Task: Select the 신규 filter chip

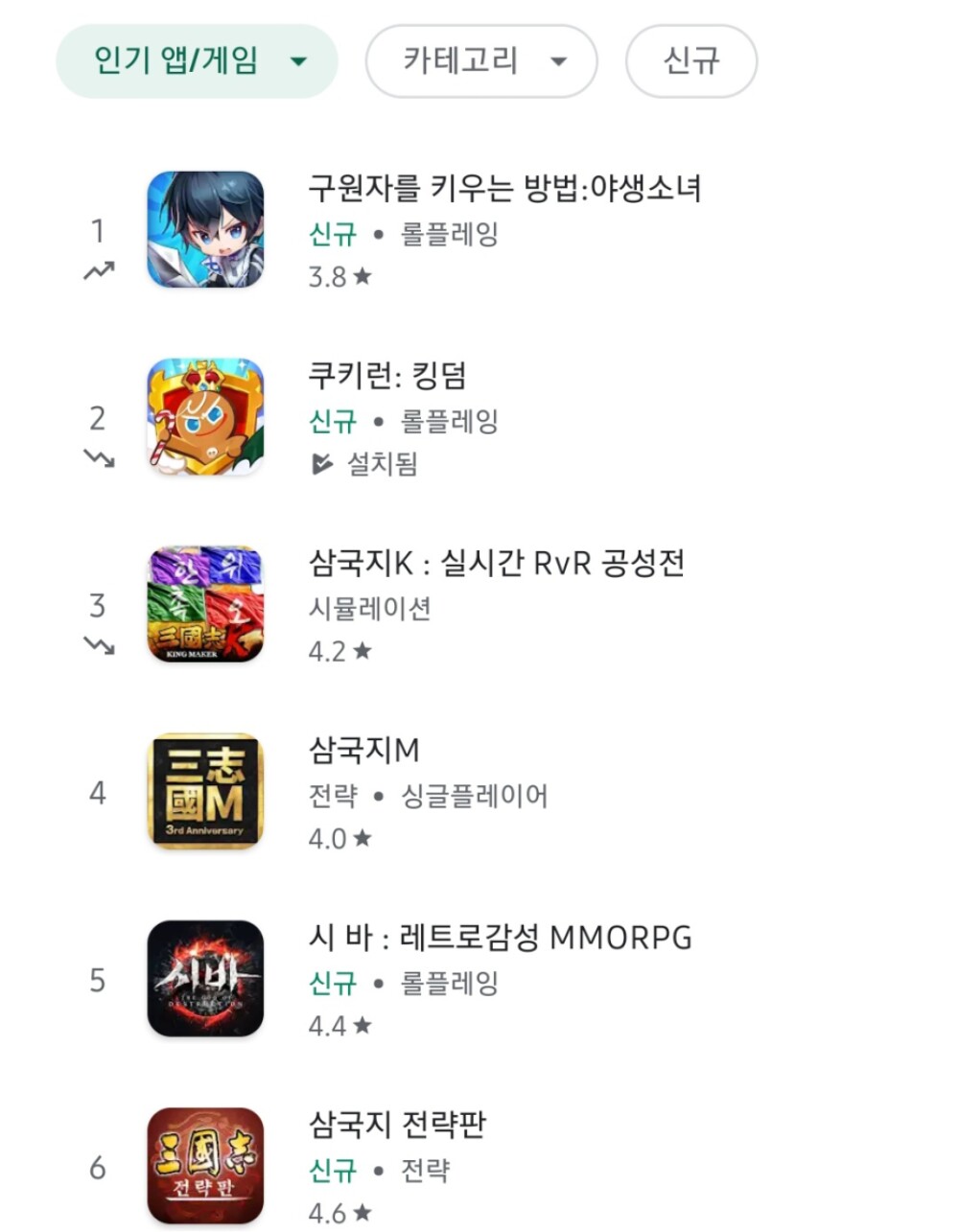Action: point(690,62)
